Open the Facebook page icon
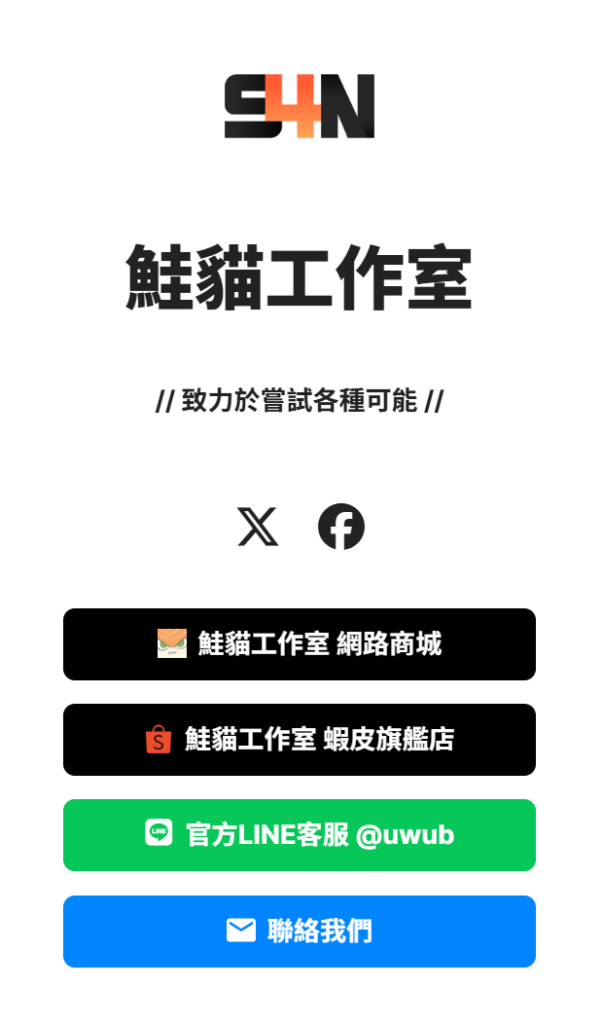 (341, 527)
